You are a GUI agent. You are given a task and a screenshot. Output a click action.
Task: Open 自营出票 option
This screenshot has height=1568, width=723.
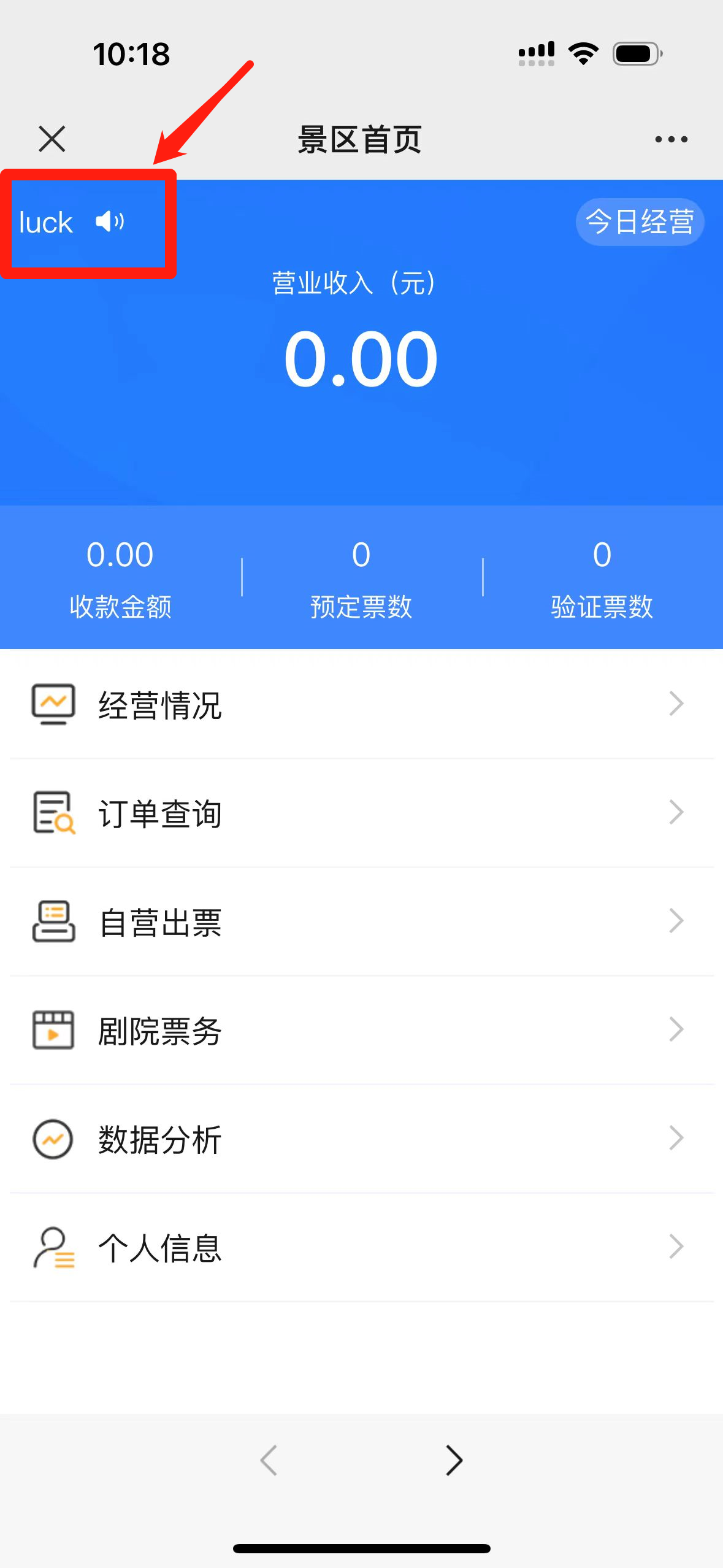point(361,921)
